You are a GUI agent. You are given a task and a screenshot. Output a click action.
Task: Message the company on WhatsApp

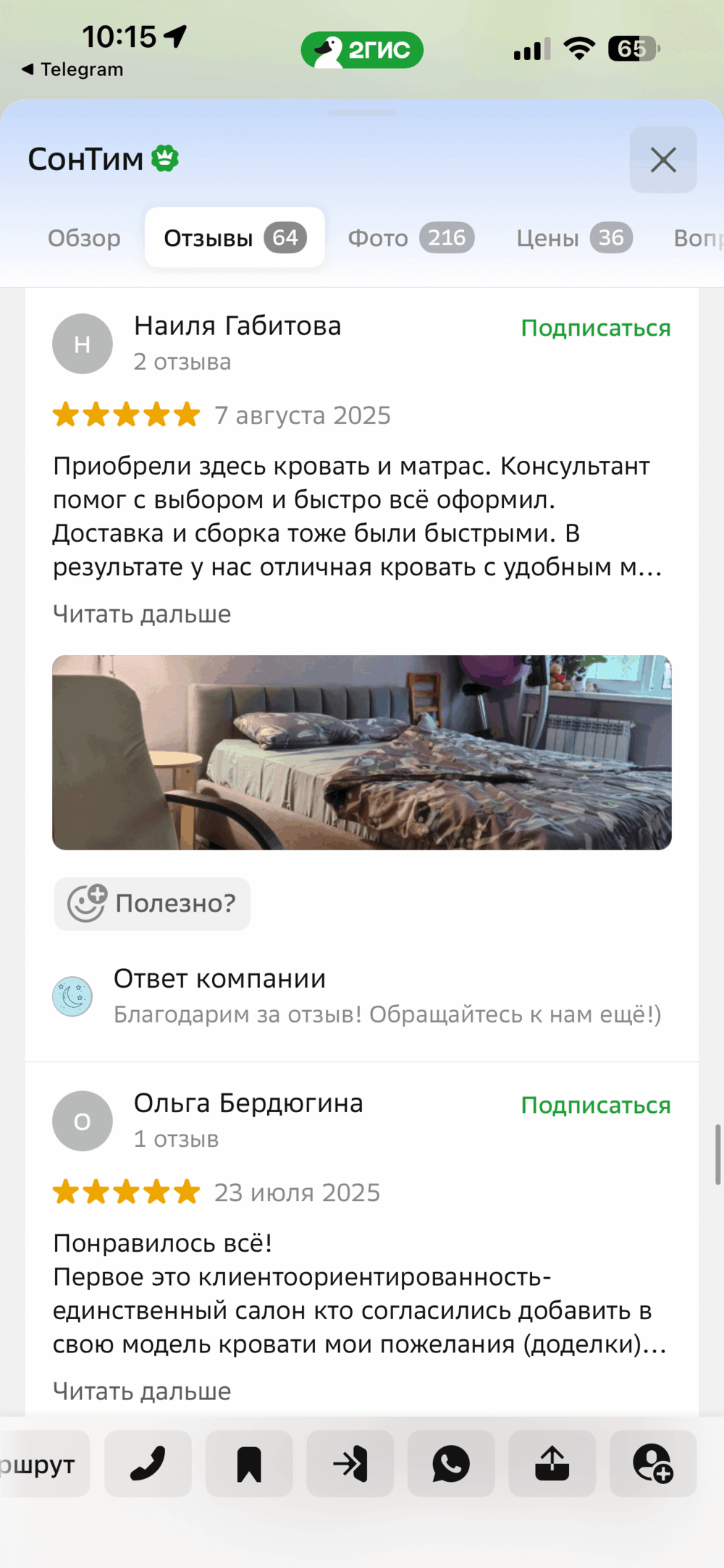point(451,1464)
